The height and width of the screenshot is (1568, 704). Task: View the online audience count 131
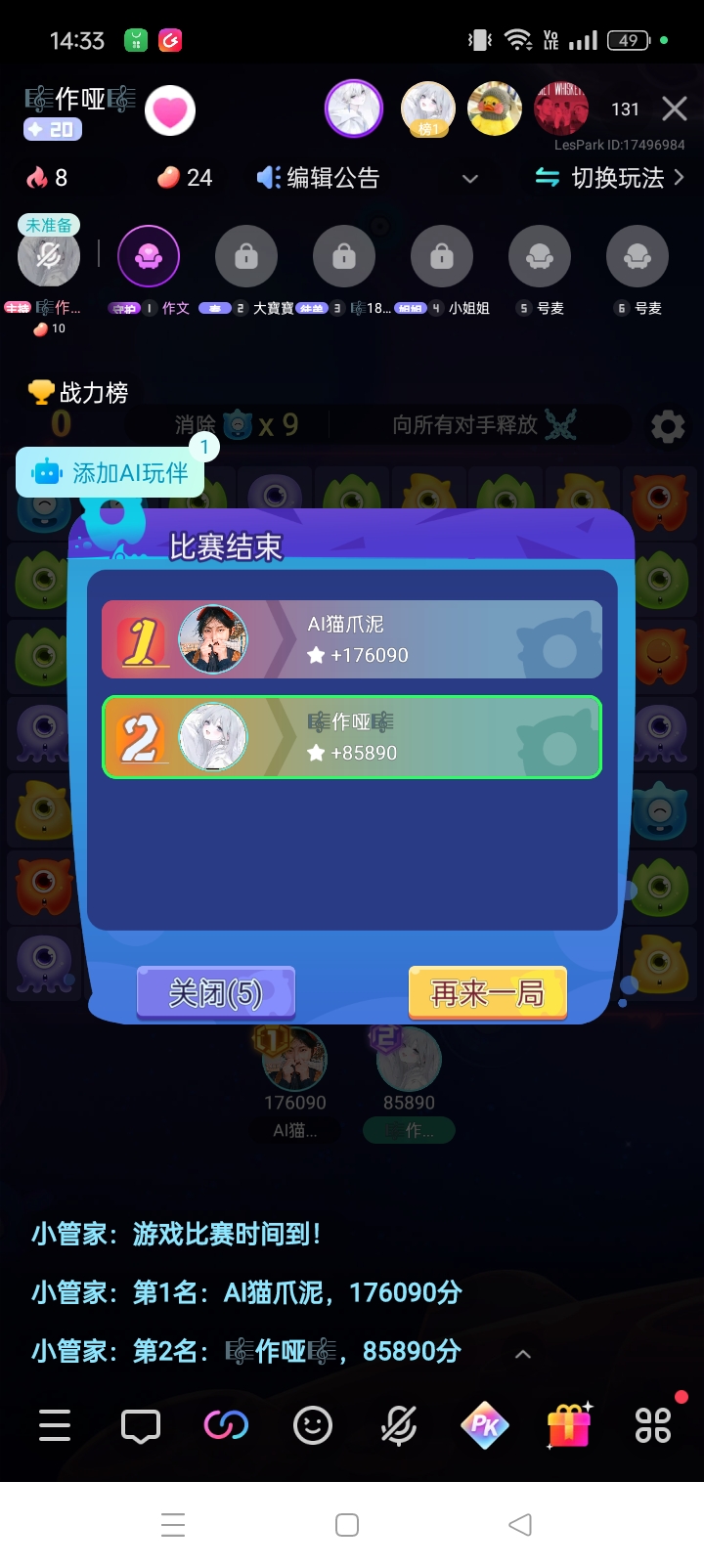click(x=626, y=109)
